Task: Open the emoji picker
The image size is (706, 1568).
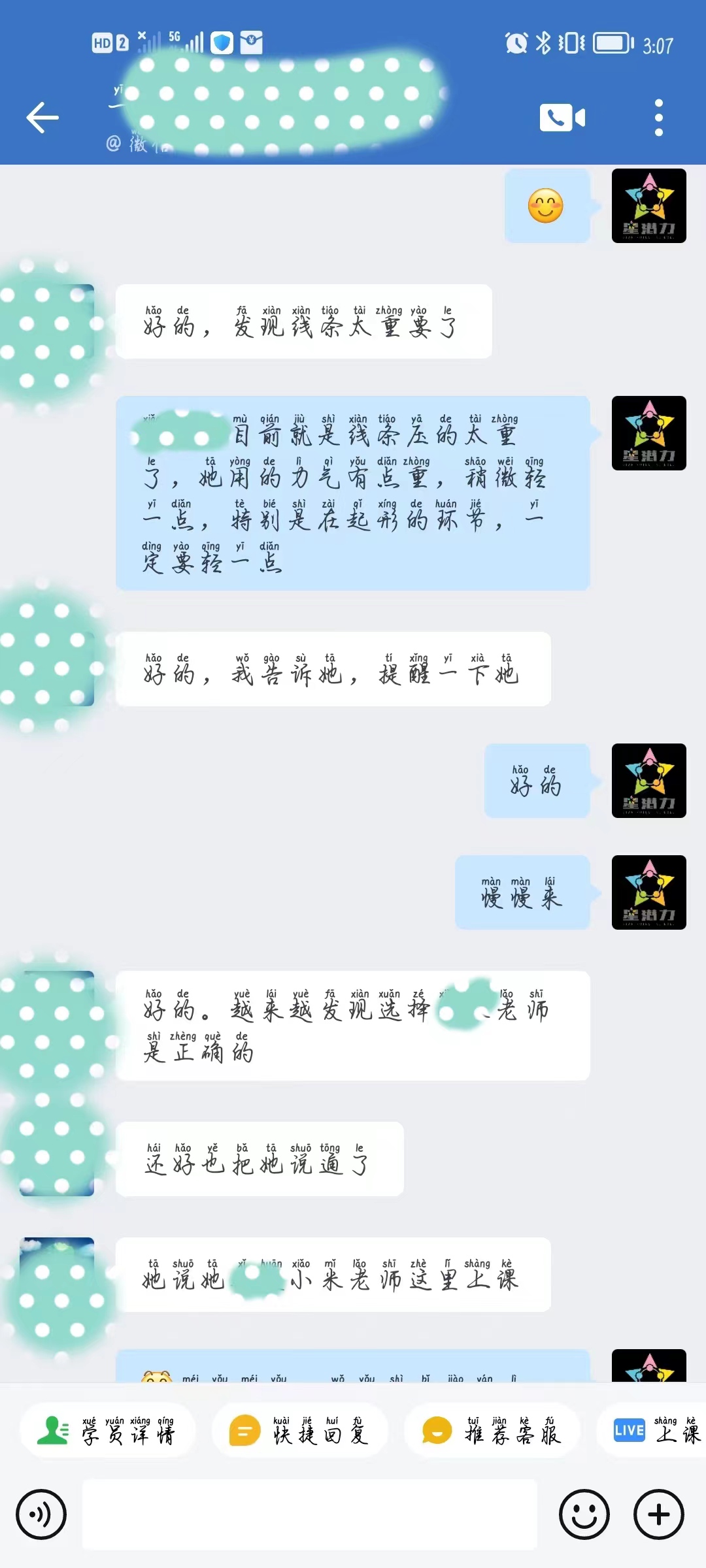Action: (584, 1514)
